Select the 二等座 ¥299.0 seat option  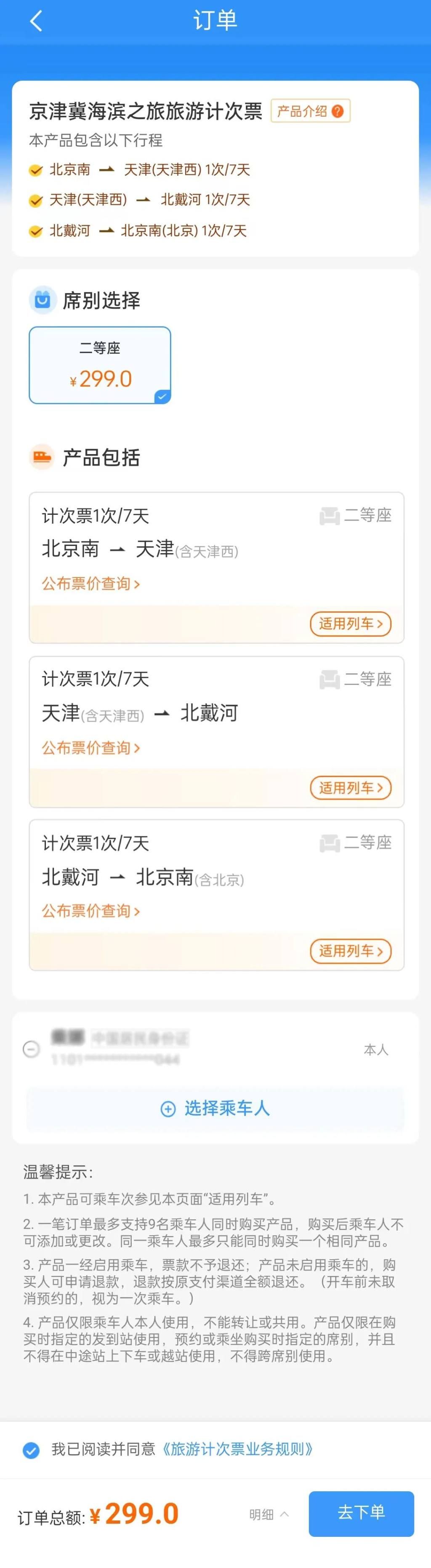pos(100,365)
